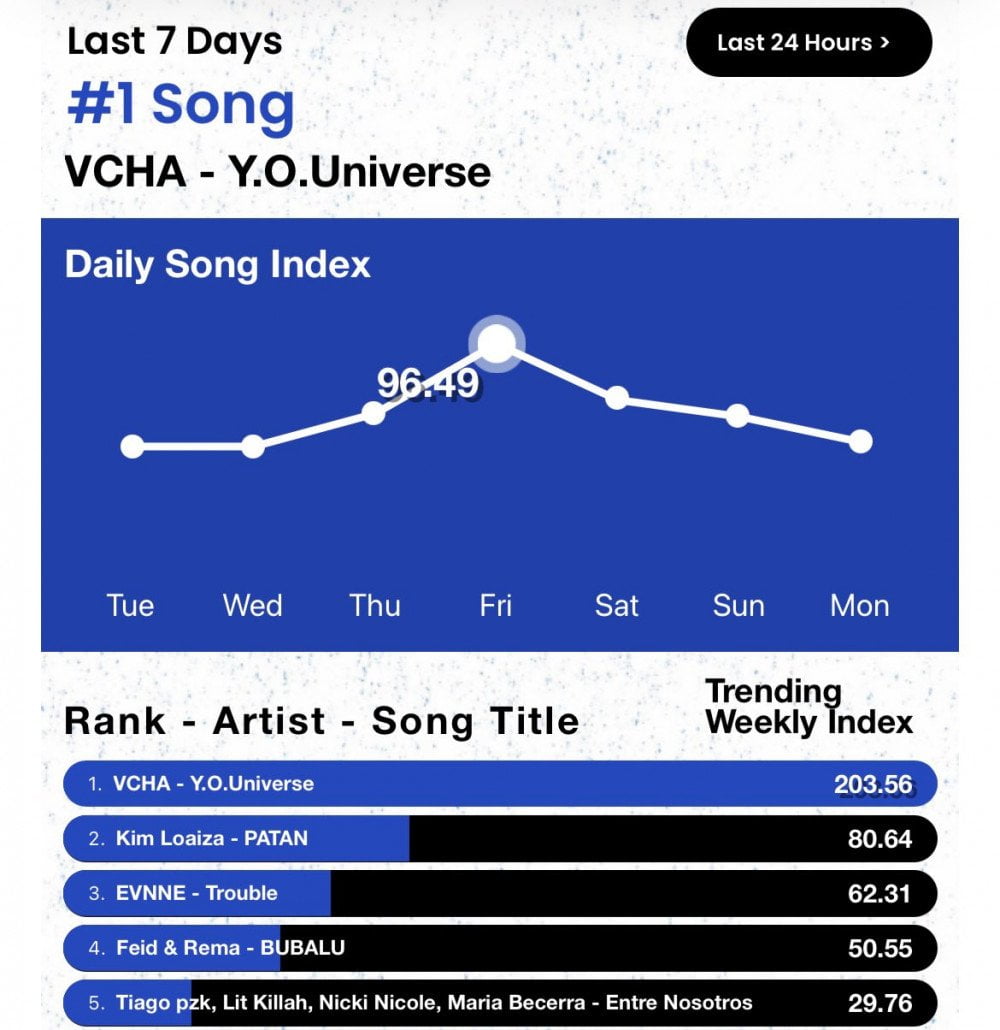The image size is (1000, 1030).
Task: Open the Entre Nosotros ranking row
Action: pyautogui.click(x=500, y=1002)
